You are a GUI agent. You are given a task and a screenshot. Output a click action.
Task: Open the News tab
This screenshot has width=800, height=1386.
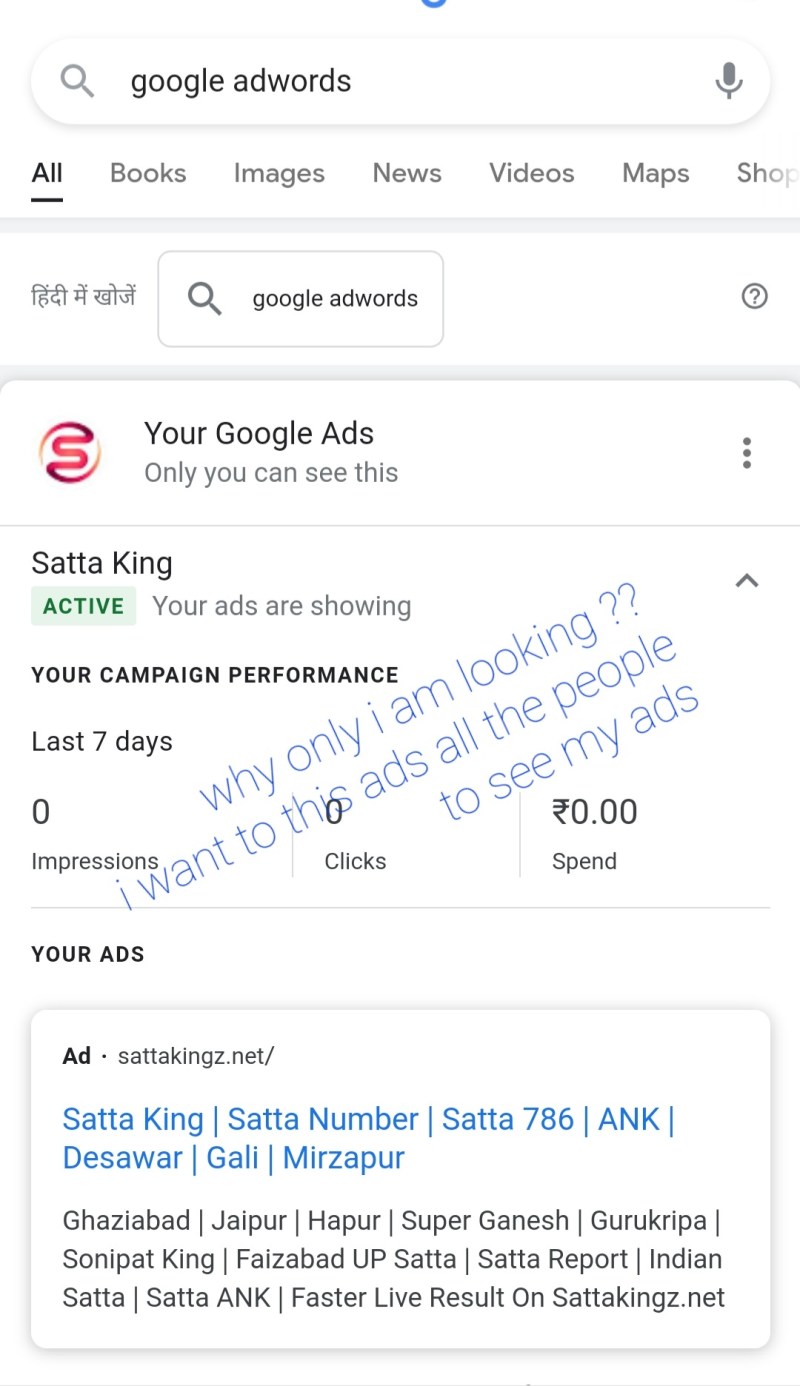(407, 173)
